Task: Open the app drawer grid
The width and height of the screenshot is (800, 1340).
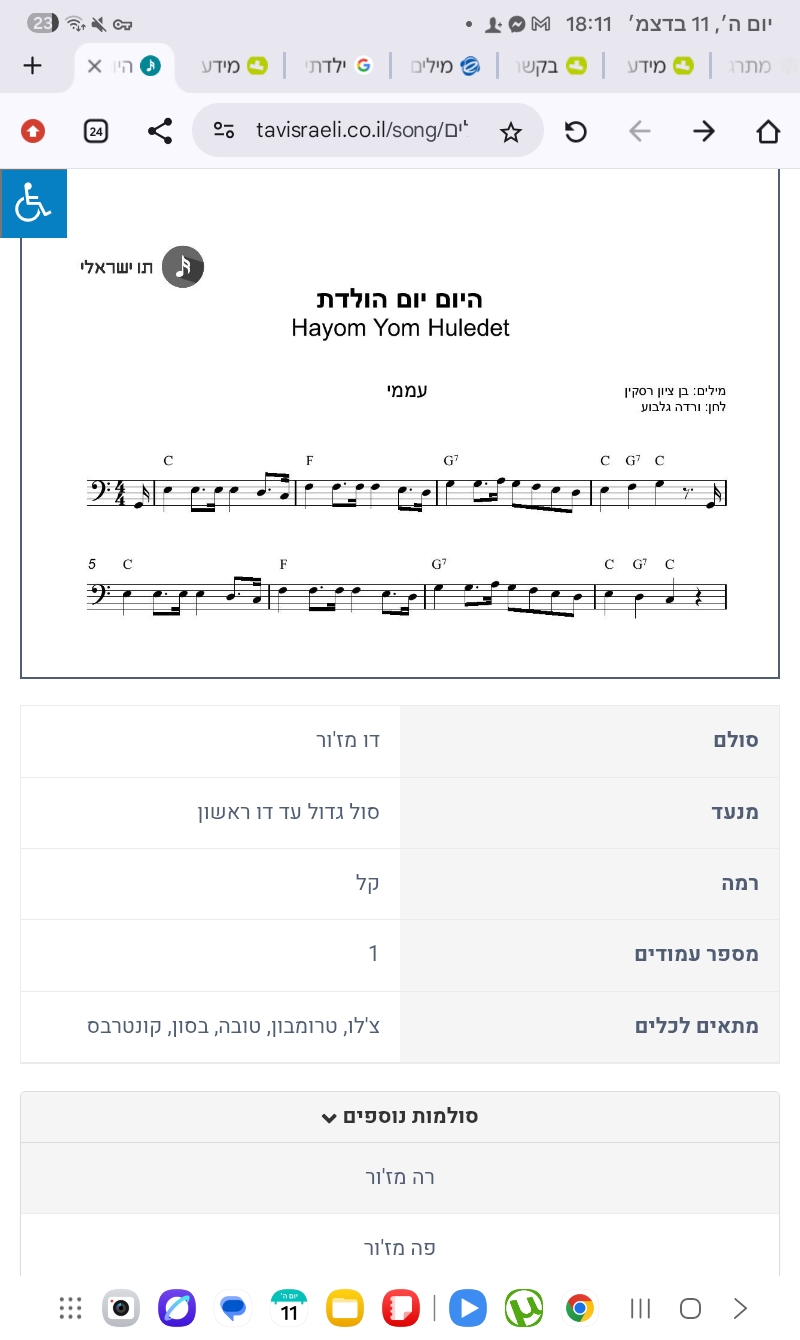Action: click(70, 1308)
